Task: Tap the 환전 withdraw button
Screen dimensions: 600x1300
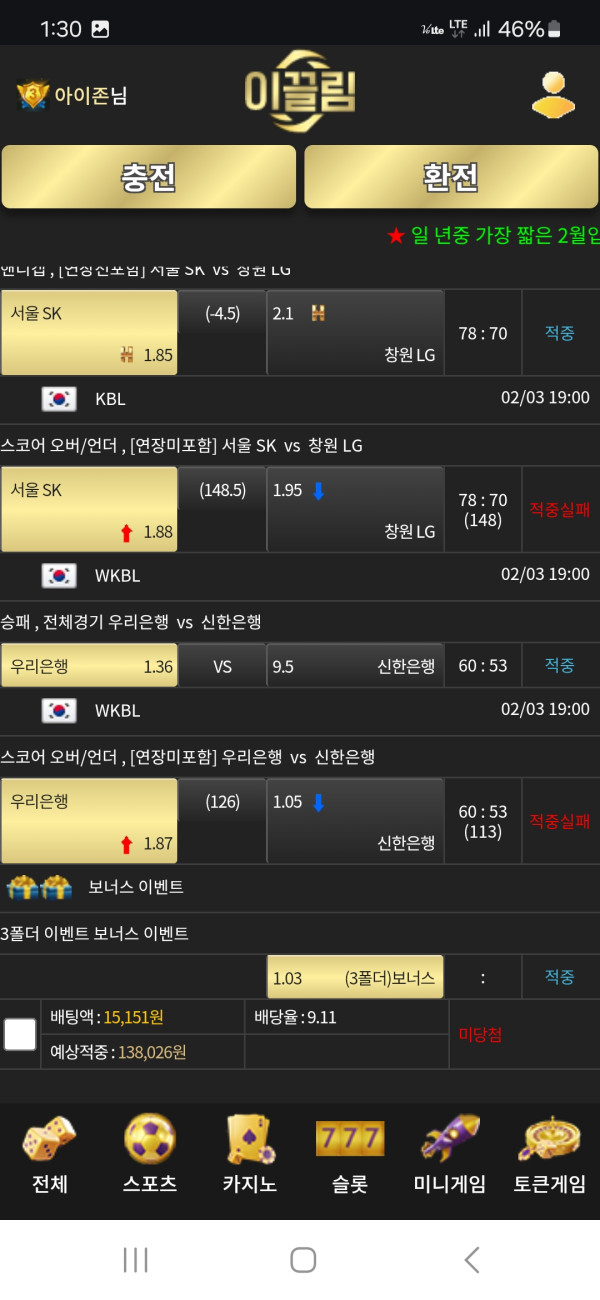Action: pos(450,177)
